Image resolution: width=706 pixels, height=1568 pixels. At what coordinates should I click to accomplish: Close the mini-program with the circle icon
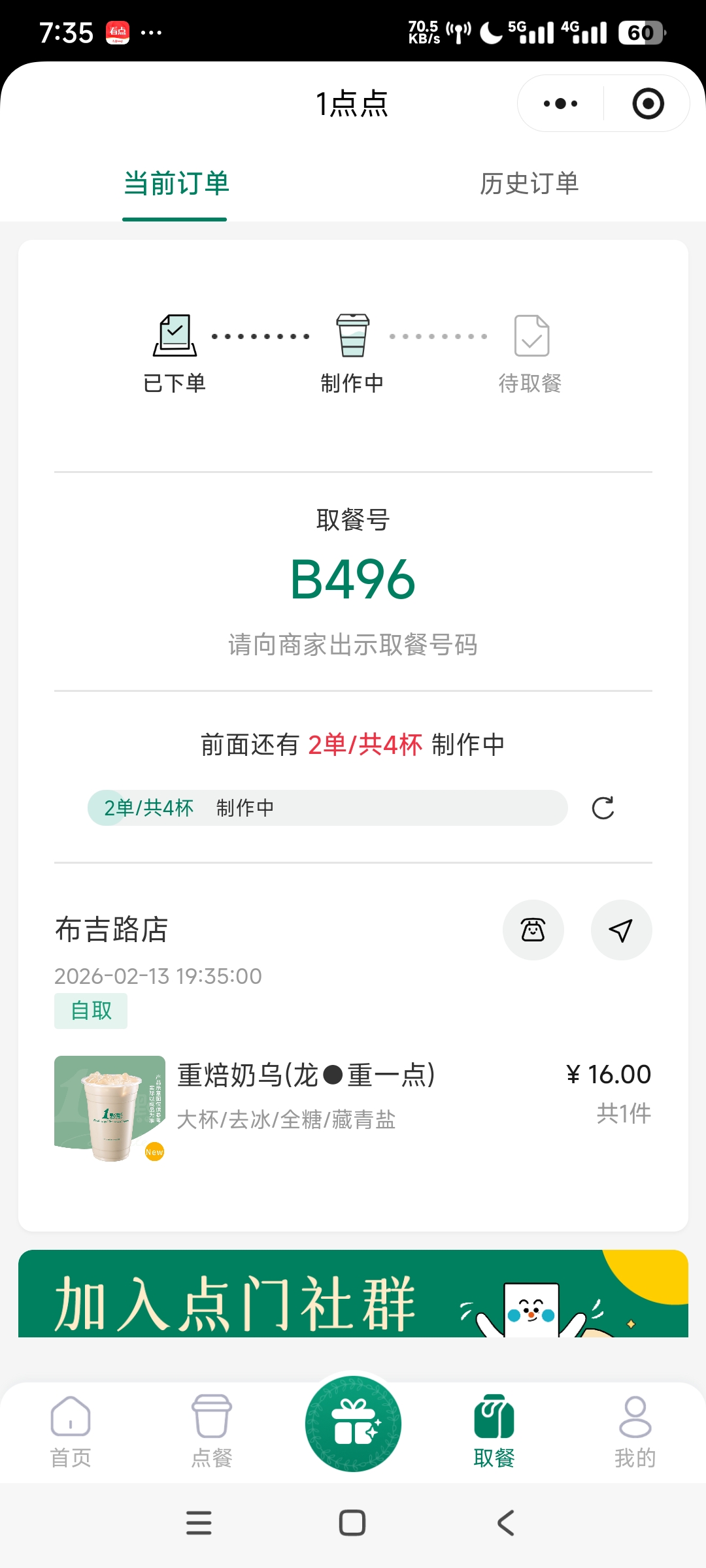click(x=648, y=104)
